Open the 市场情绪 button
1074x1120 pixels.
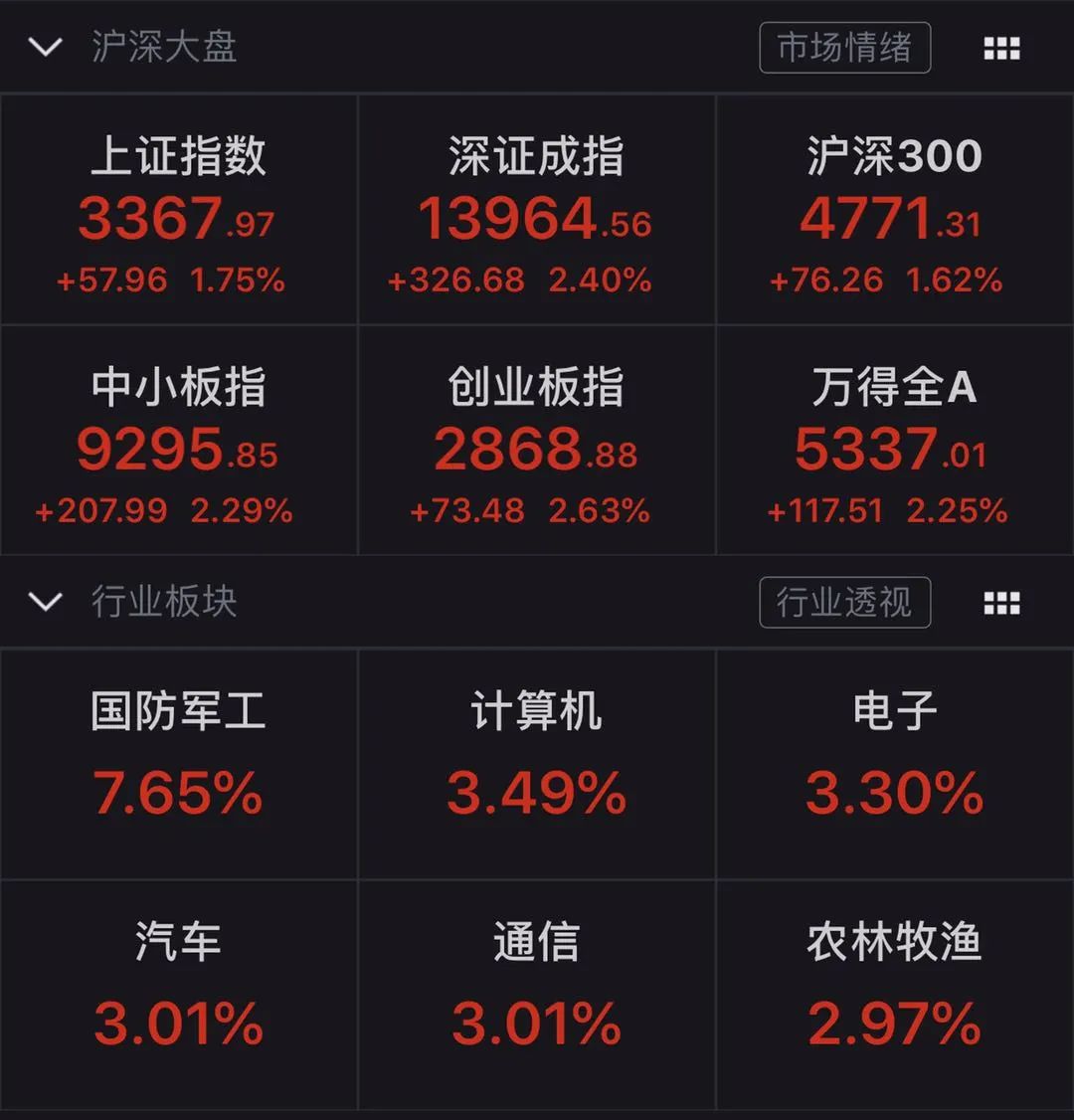tap(844, 48)
